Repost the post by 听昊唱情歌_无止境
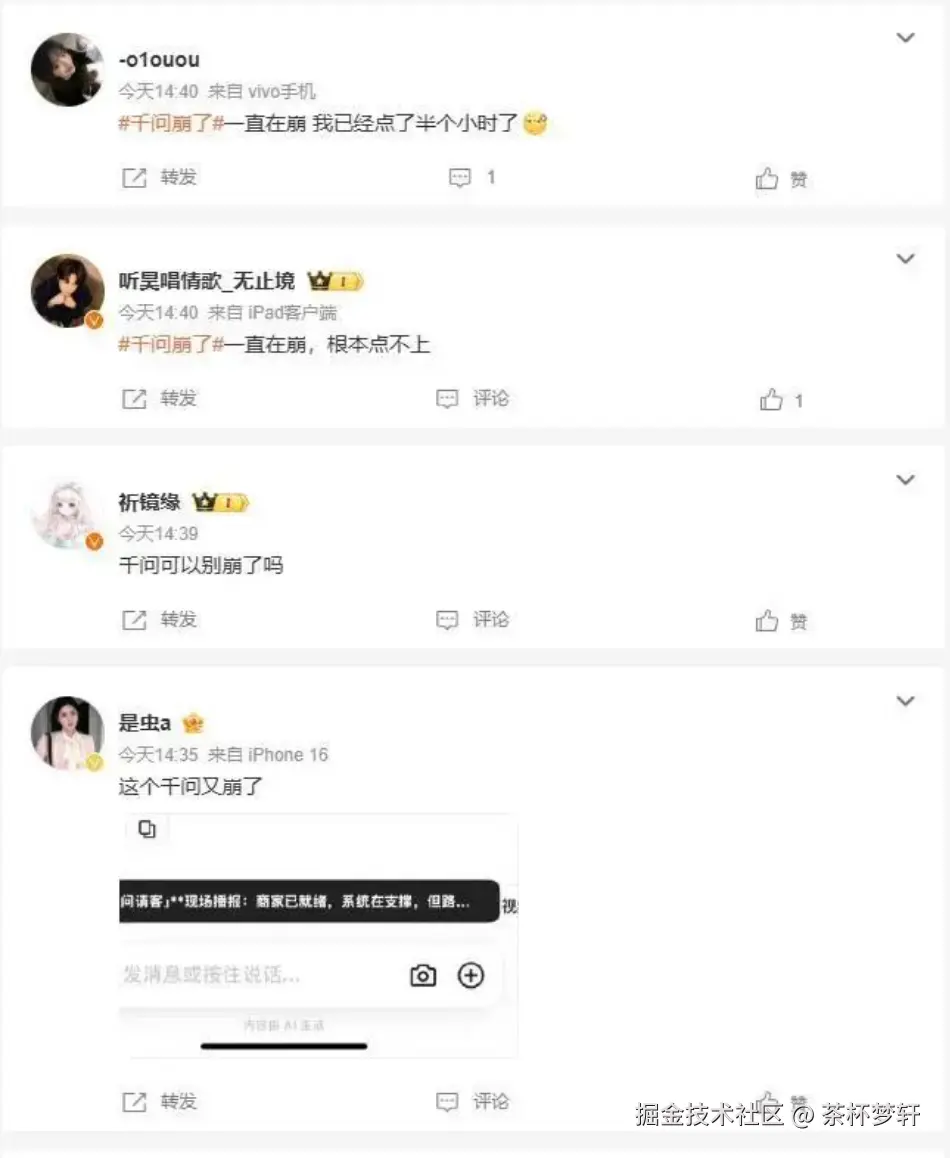The image size is (950, 1158). tap(160, 399)
